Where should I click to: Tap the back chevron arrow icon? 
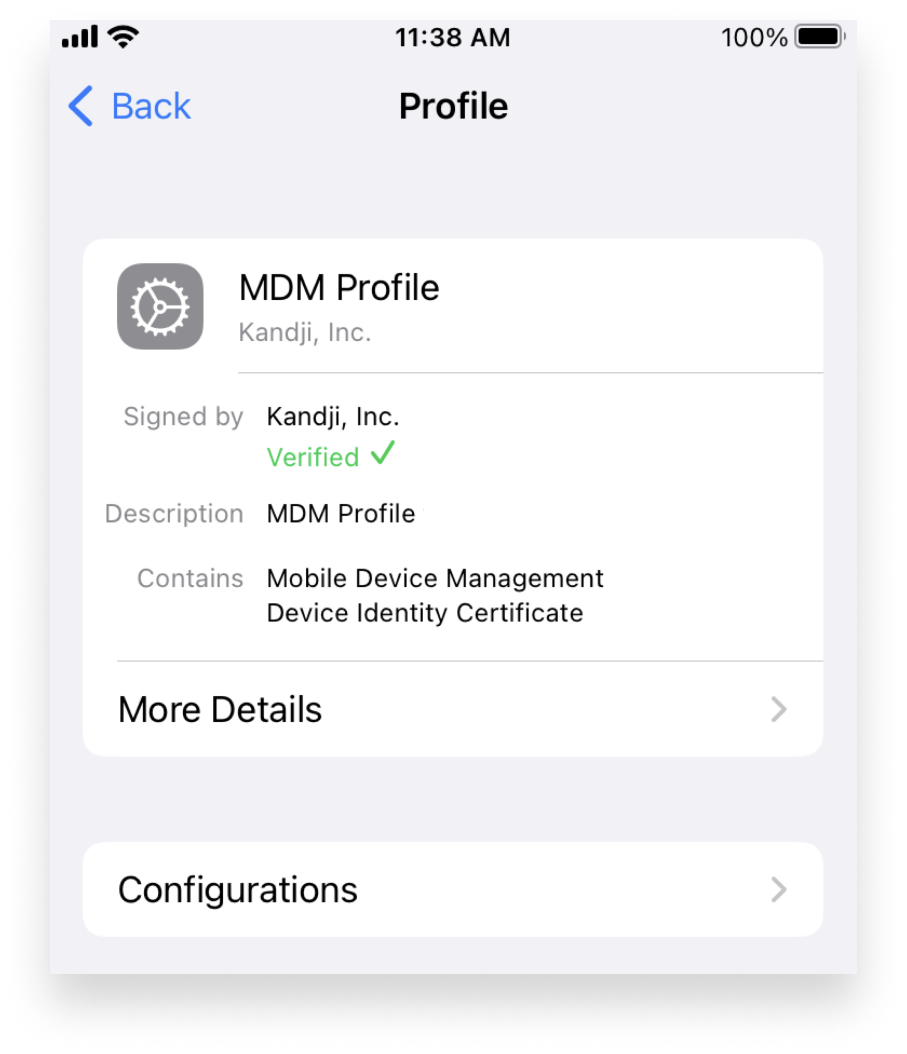coord(79,105)
